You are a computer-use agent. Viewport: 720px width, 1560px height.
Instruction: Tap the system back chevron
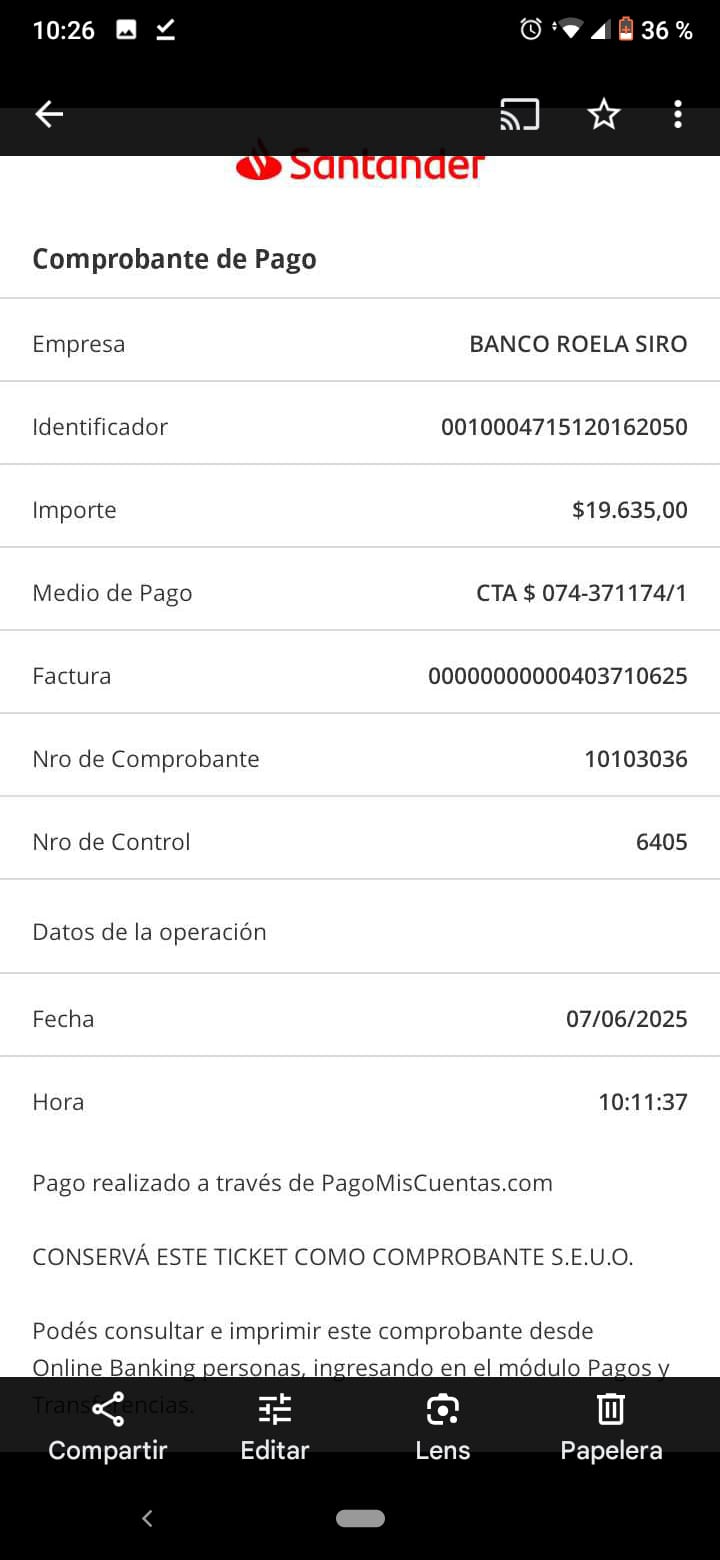pyautogui.click(x=147, y=1518)
